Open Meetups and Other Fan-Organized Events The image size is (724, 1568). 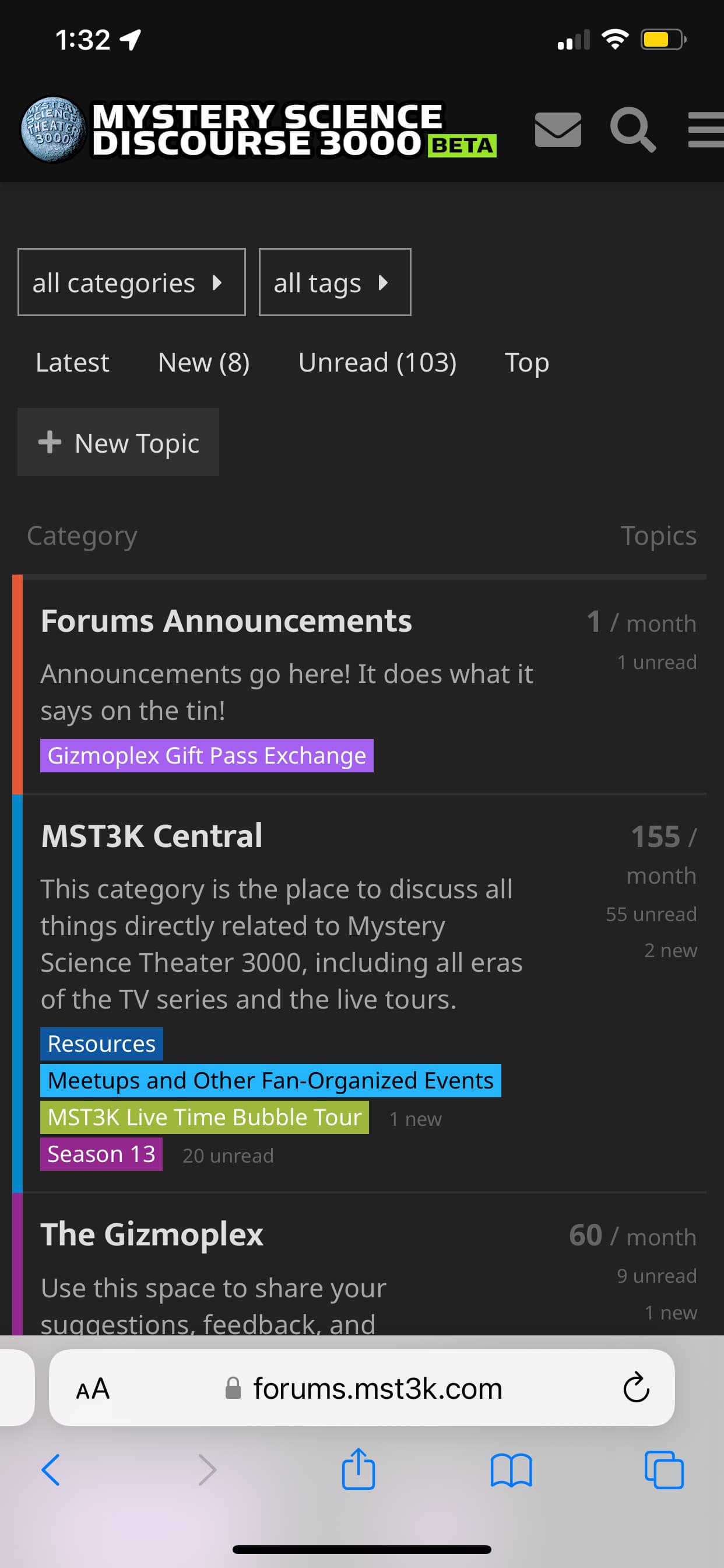point(270,1080)
